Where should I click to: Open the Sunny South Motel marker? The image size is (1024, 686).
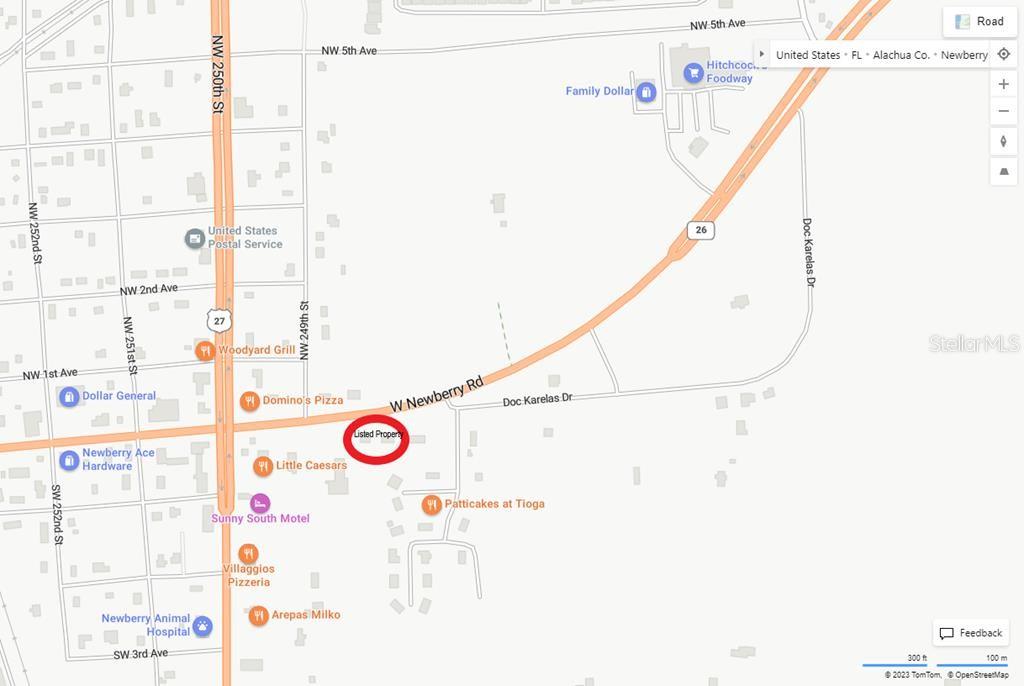(x=260, y=502)
